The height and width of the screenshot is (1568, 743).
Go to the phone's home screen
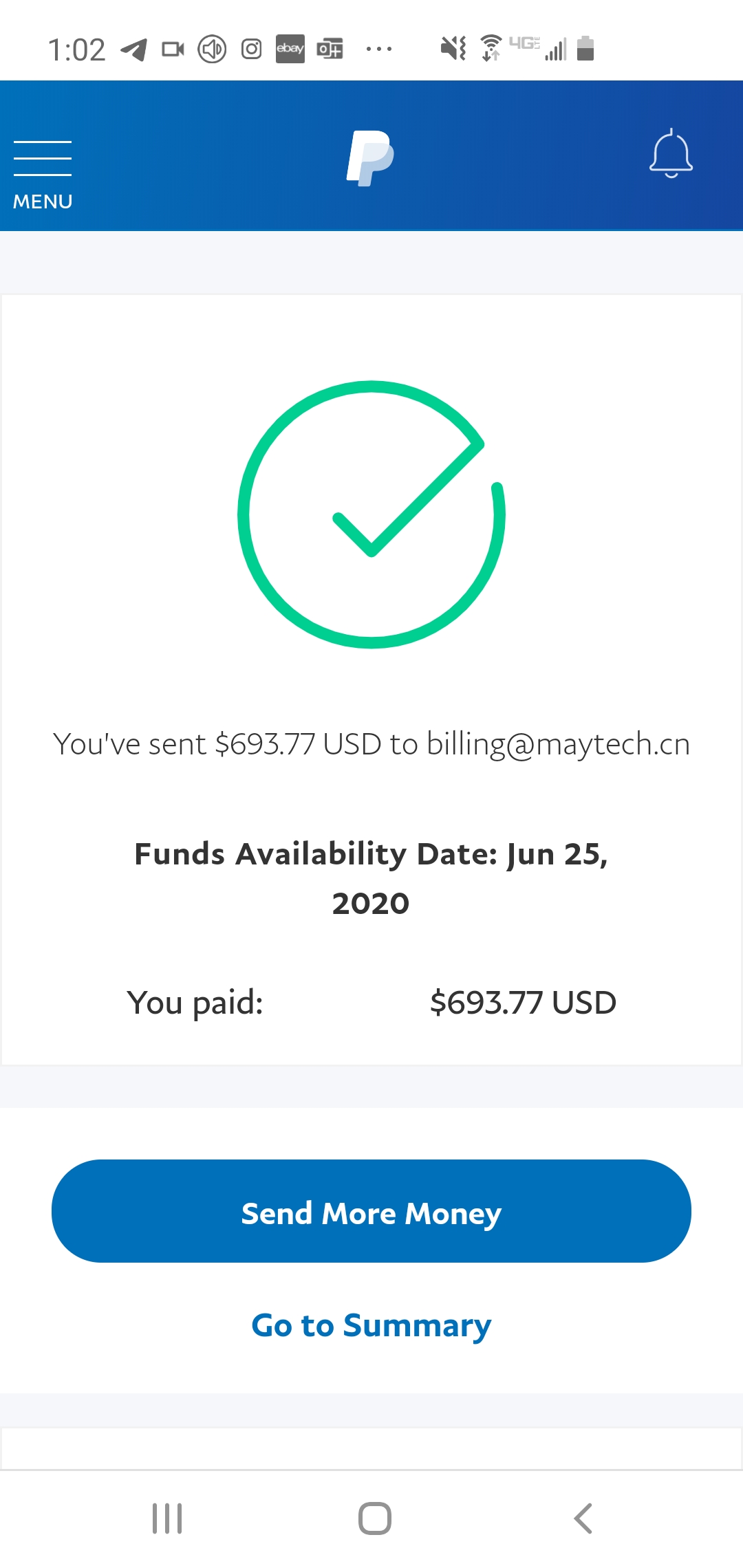(x=375, y=1518)
